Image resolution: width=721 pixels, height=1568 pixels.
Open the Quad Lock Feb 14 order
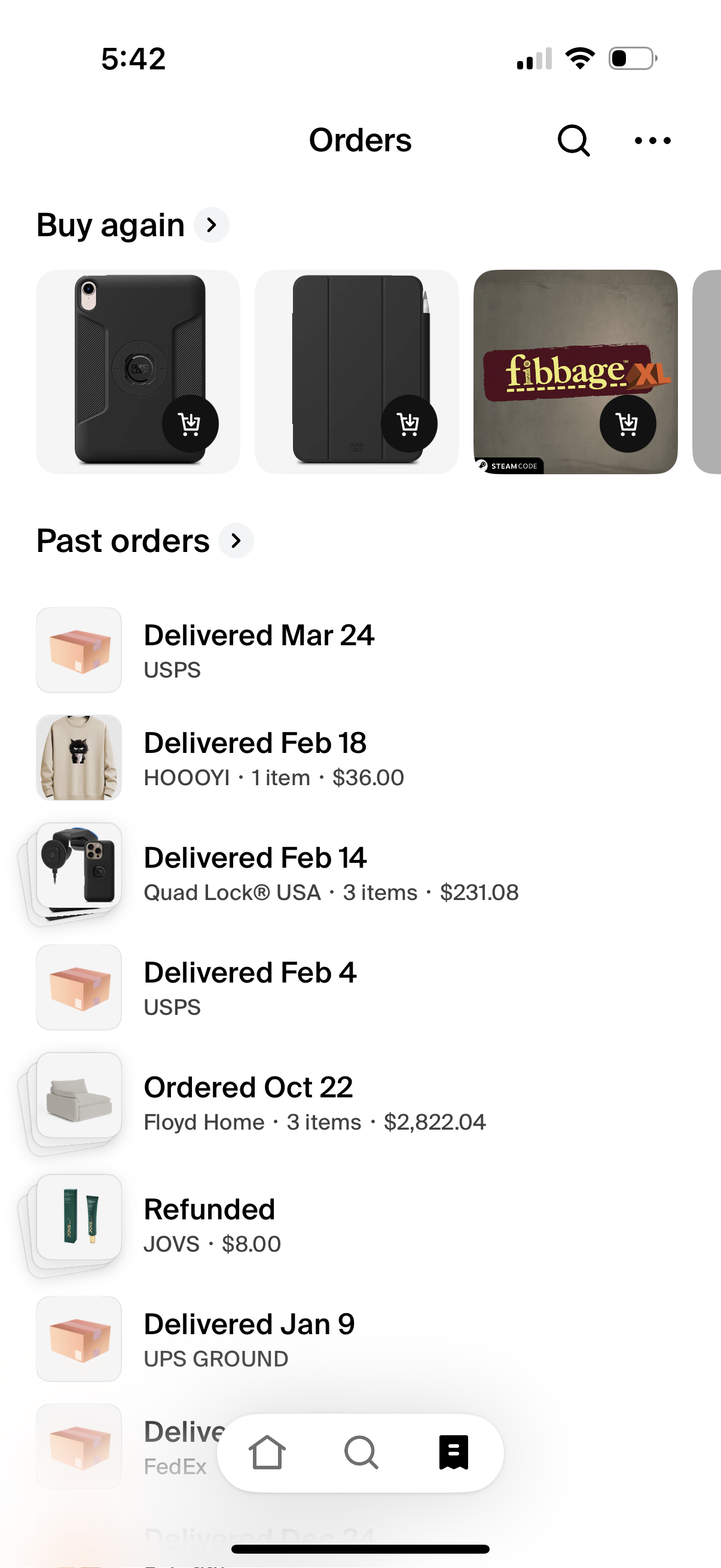pyautogui.click(x=332, y=873)
